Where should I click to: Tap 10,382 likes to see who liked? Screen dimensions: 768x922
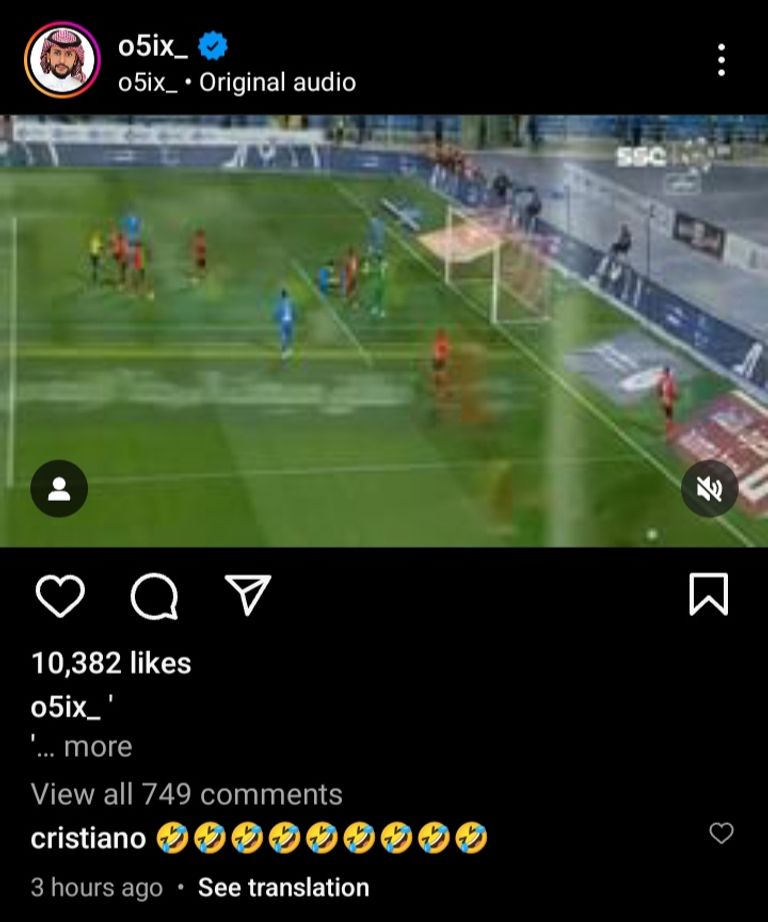click(112, 662)
